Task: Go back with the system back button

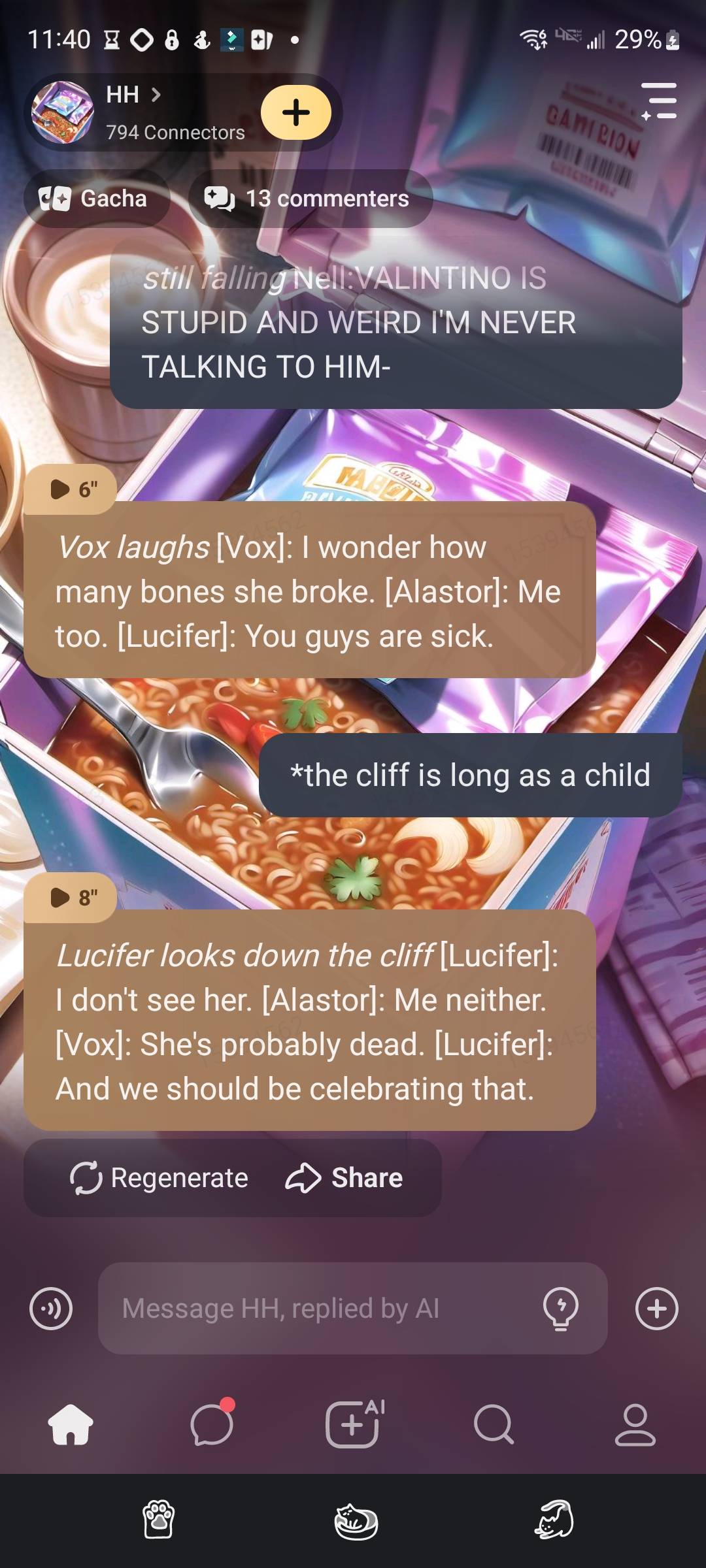Action: [x=554, y=1520]
